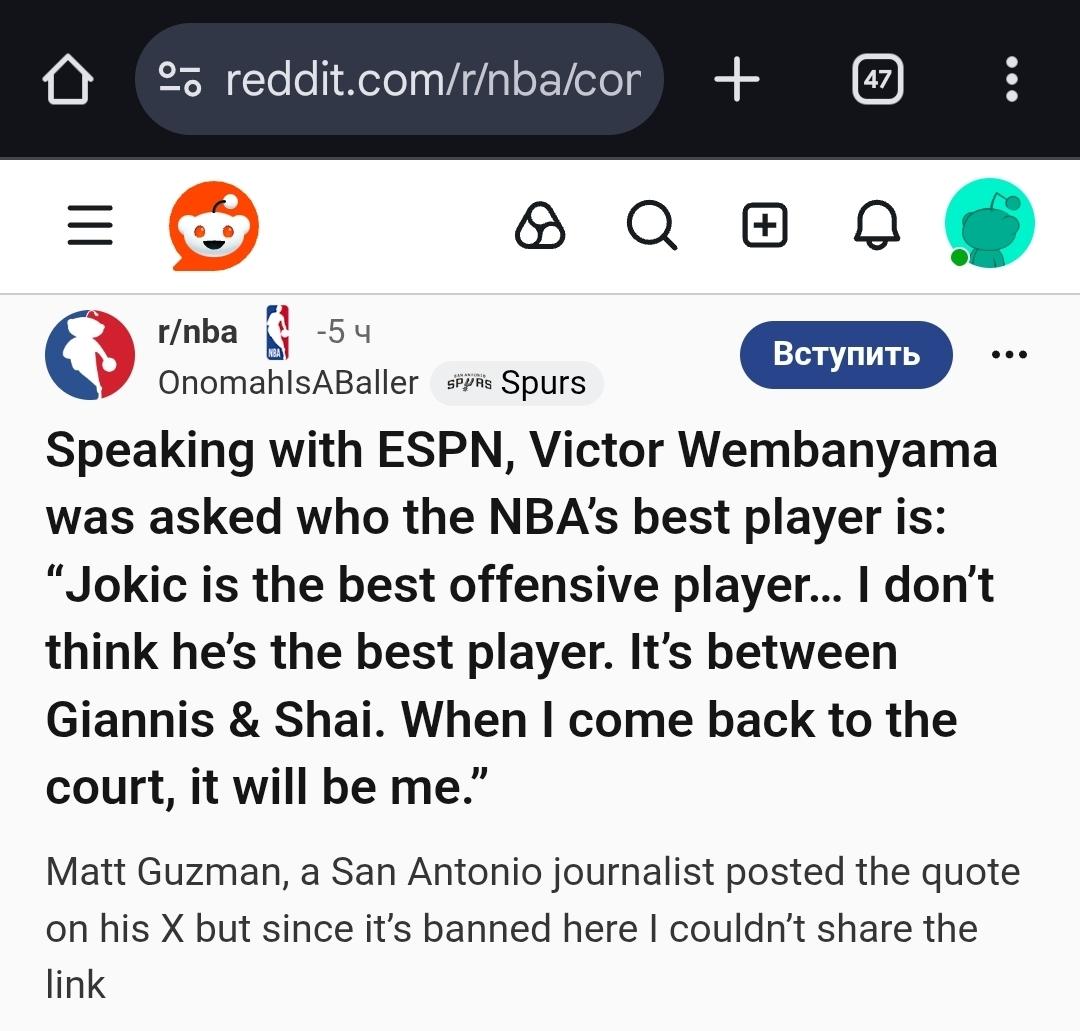1080x1031 pixels.
Task: Create a new Reddit post
Action: [x=765, y=226]
